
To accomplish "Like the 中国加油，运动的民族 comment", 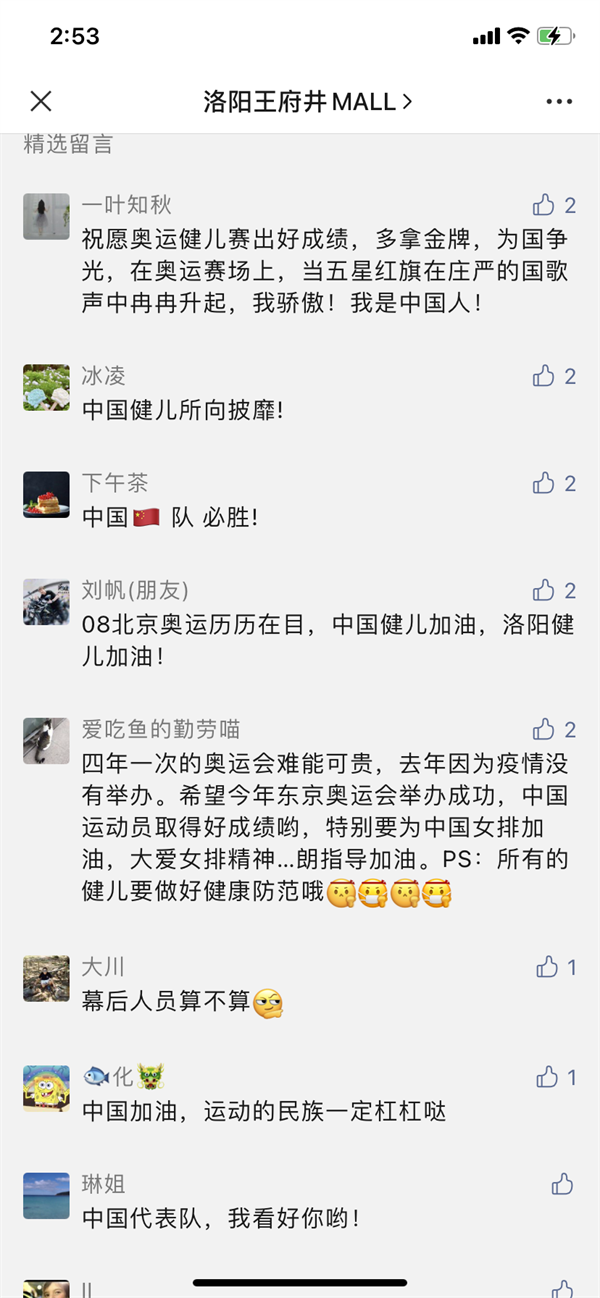I will (546, 1077).
